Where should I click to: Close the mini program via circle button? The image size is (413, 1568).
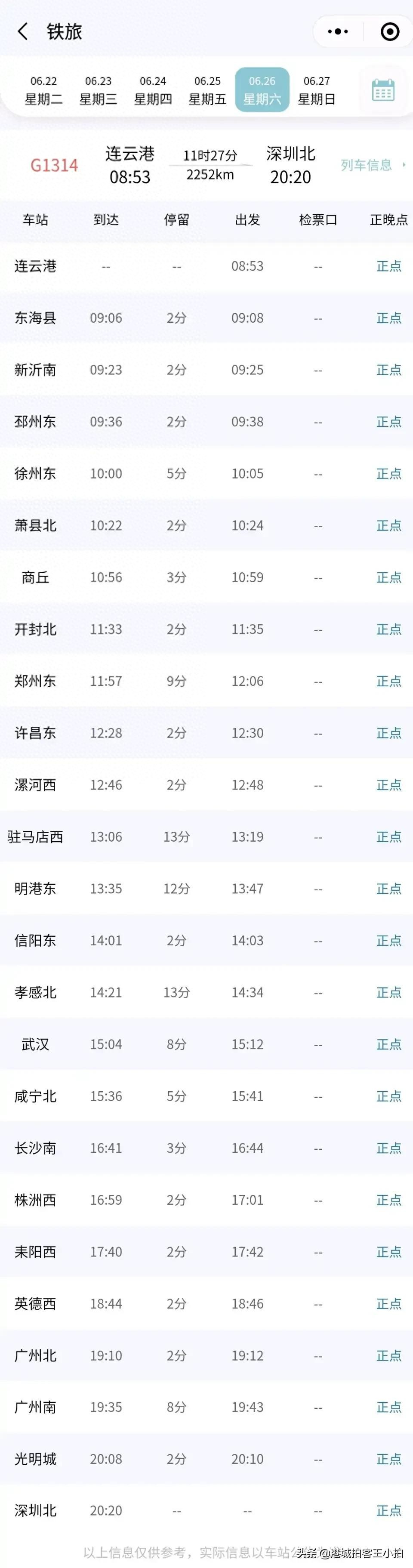tap(389, 32)
